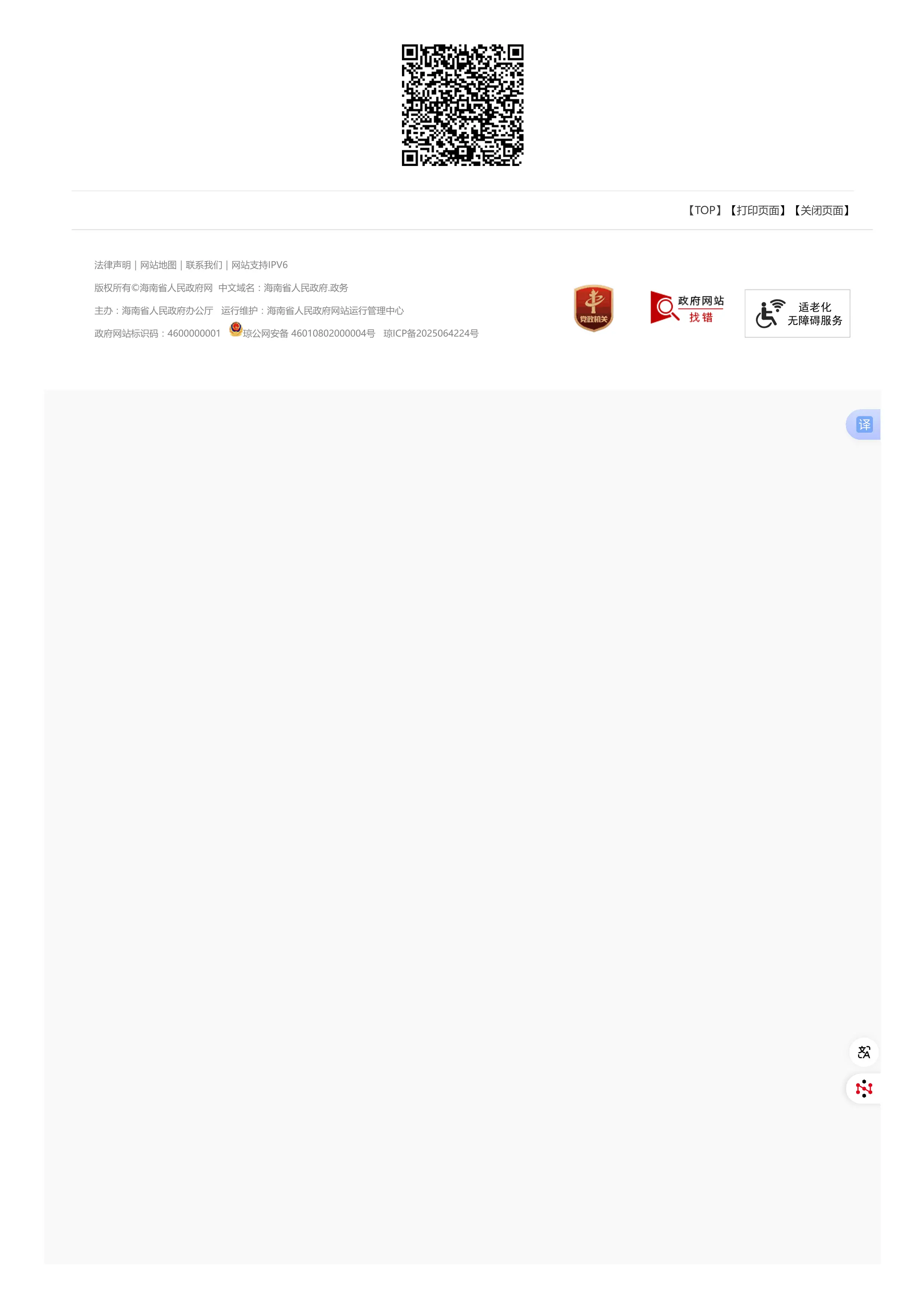Enable 适老化无障碍服务 accessibility mode
924x1308 pixels.
797,313
